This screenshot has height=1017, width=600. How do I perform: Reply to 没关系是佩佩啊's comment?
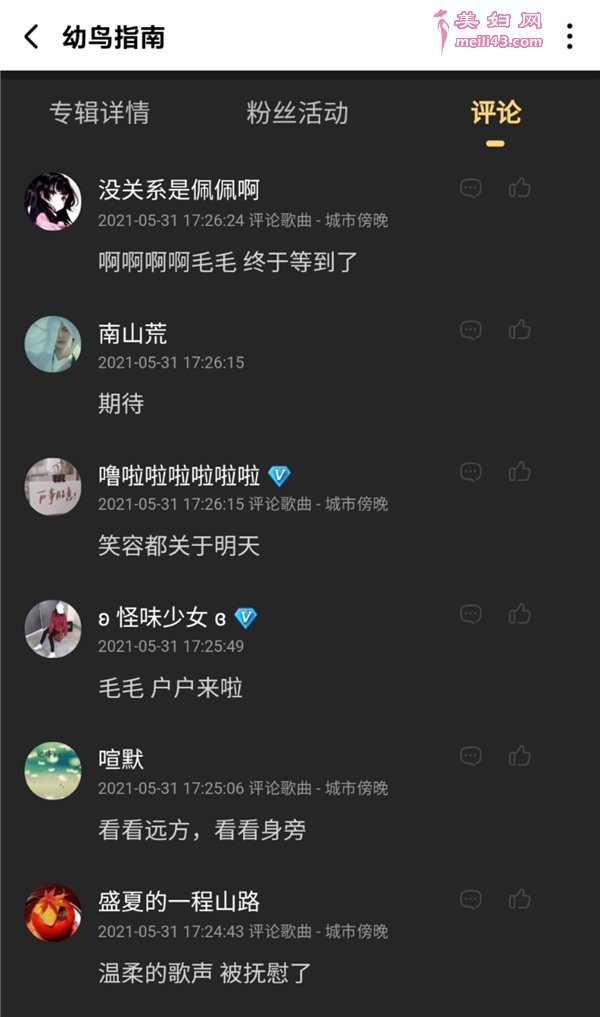point(471,188)
